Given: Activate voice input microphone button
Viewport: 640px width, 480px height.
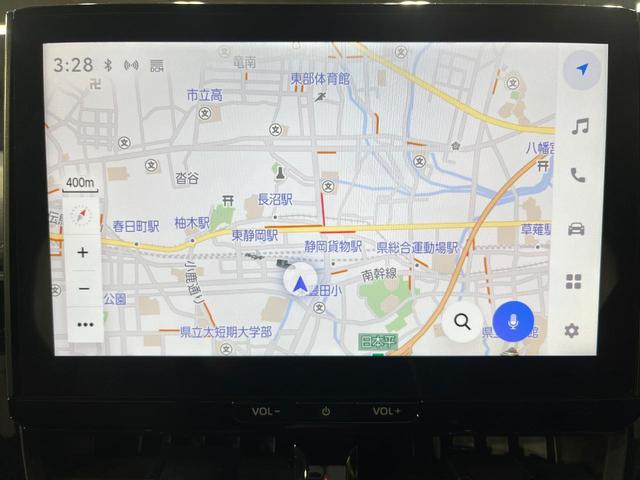Looking at the screenshot, I should point(513,322).
